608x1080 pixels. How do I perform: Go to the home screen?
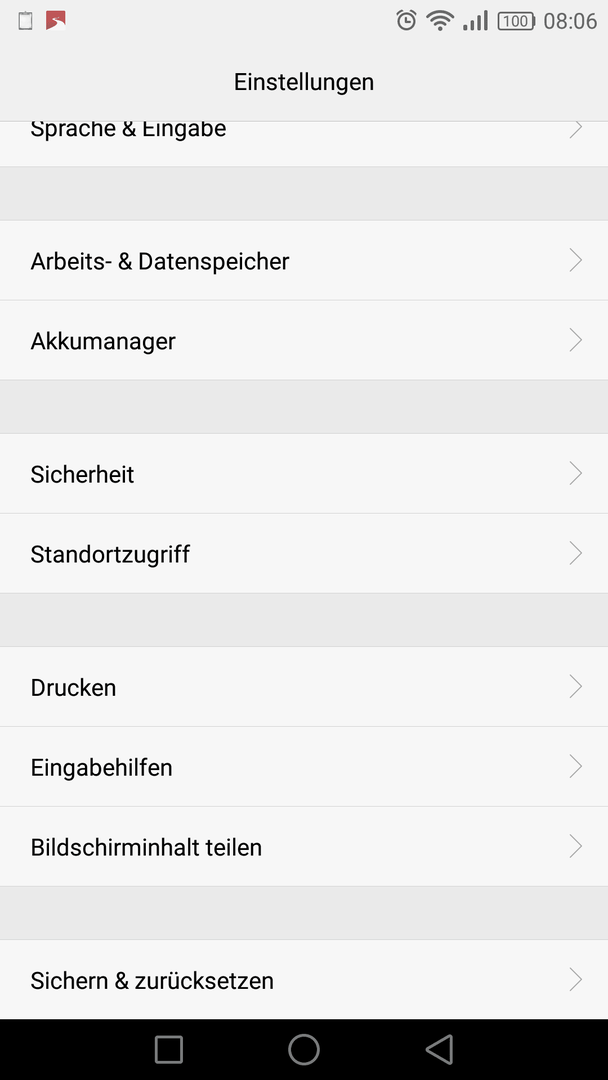click(x=304, y=1050)
